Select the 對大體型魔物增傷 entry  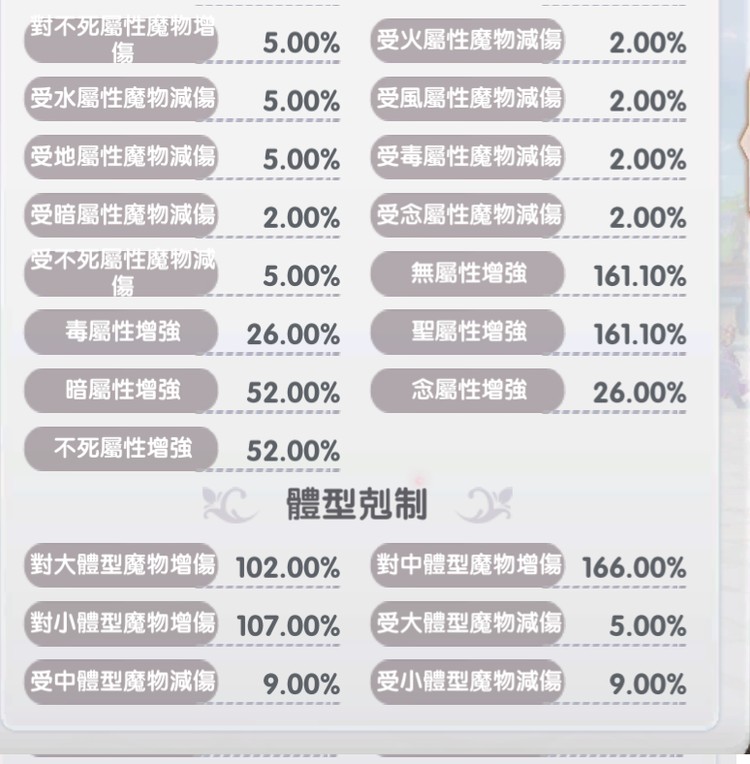pyautogui.click(x=120, y=565)
